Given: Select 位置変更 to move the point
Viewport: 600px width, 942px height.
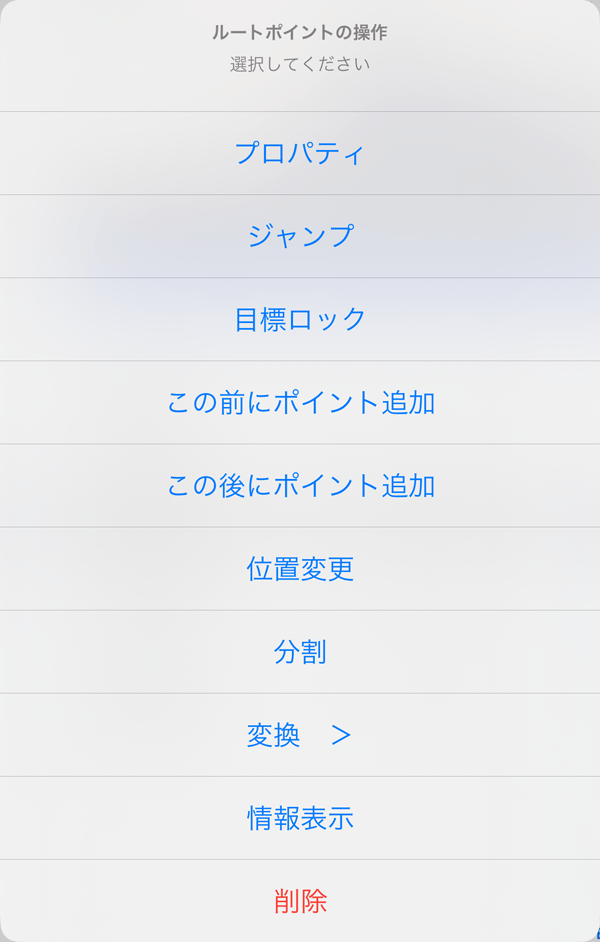Looking at the screenshot, I should pyautogui.click(x=300, y=568).
